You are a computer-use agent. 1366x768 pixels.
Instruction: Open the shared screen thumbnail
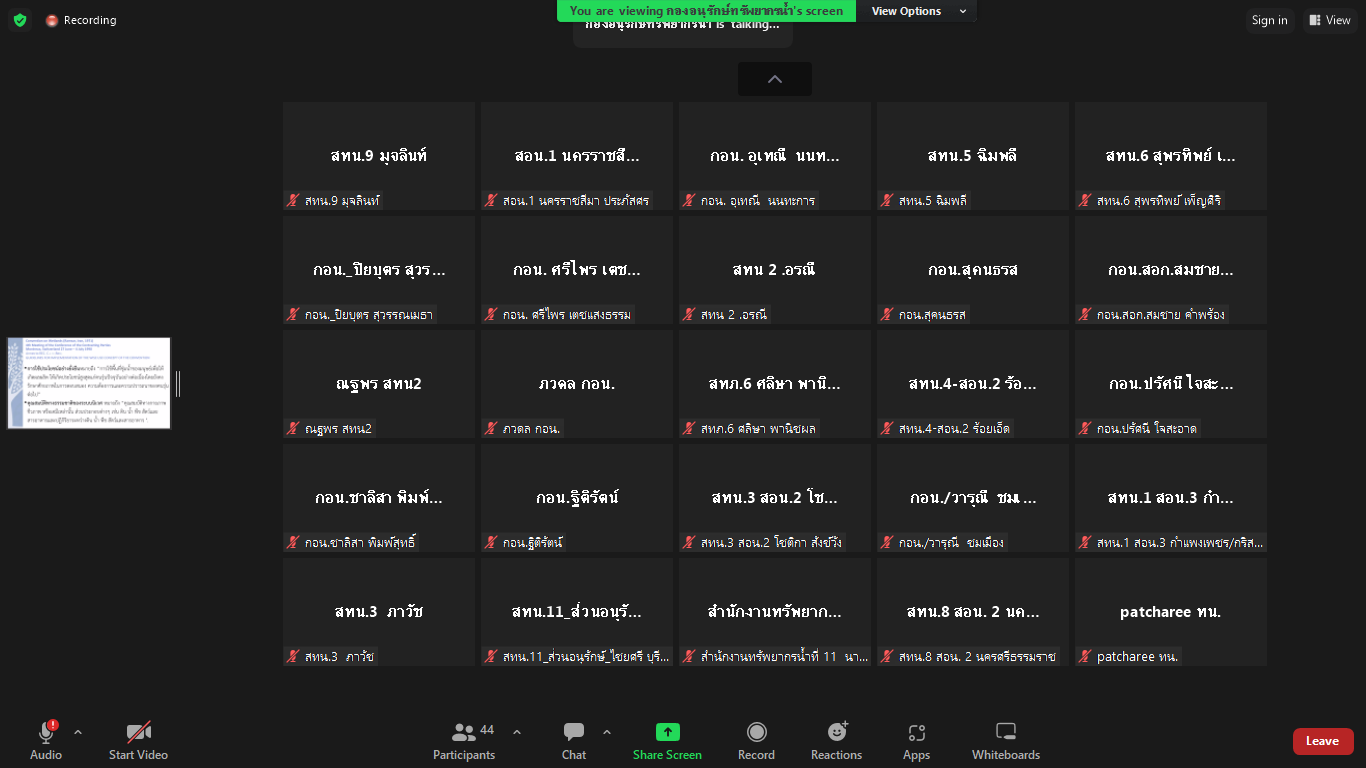point(89,383)
